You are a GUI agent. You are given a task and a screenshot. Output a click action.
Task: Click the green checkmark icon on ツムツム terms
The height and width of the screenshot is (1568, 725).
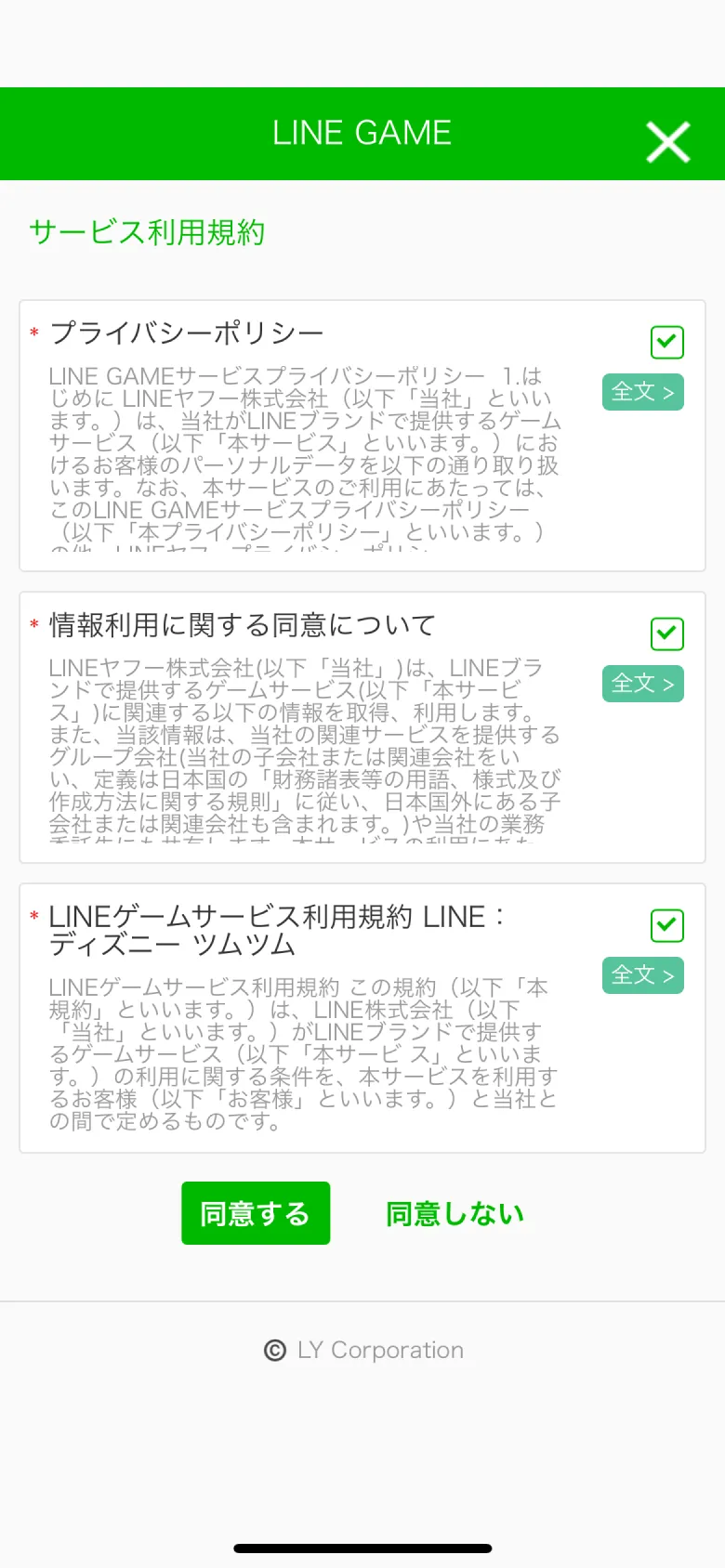(x=666, y=925)
